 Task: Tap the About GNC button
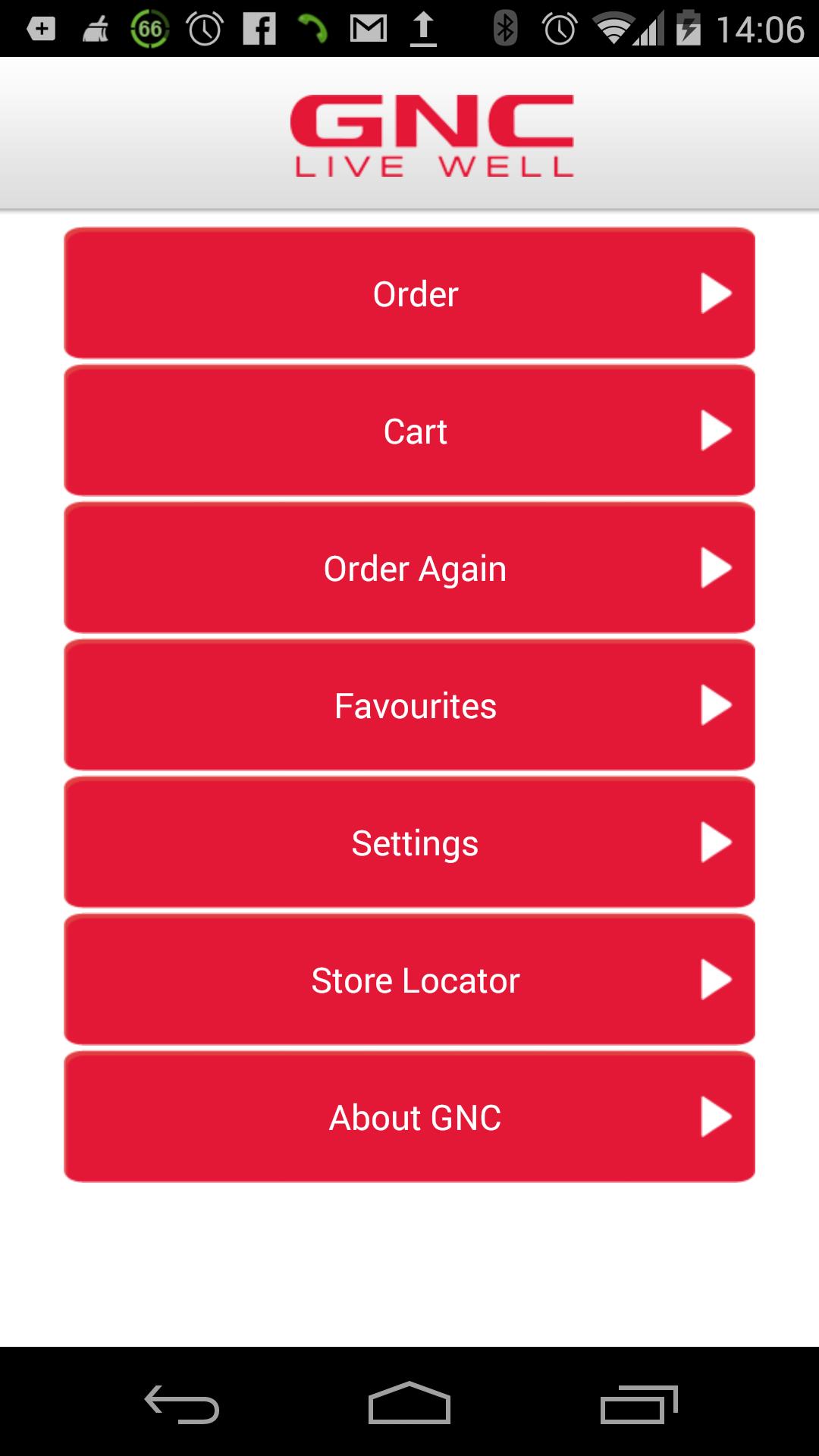(x=409, y=1116)
